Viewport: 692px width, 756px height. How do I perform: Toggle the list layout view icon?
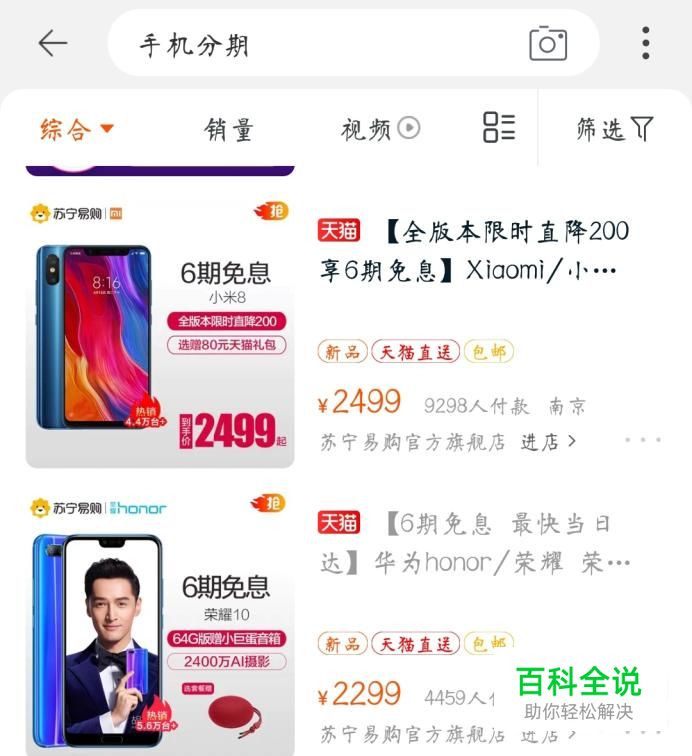point(499,127)
